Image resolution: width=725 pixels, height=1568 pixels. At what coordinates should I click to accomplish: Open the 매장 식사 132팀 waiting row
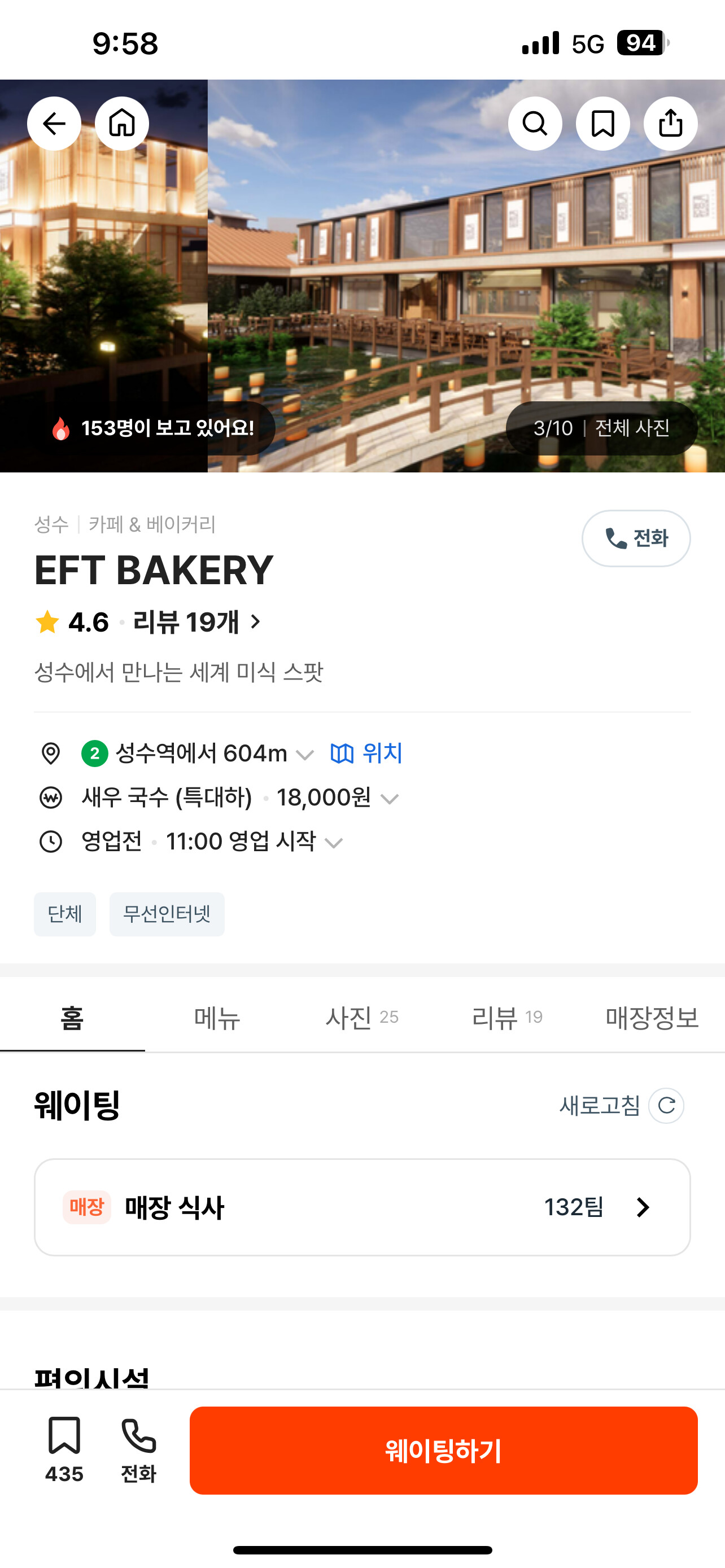[362, 1207]
